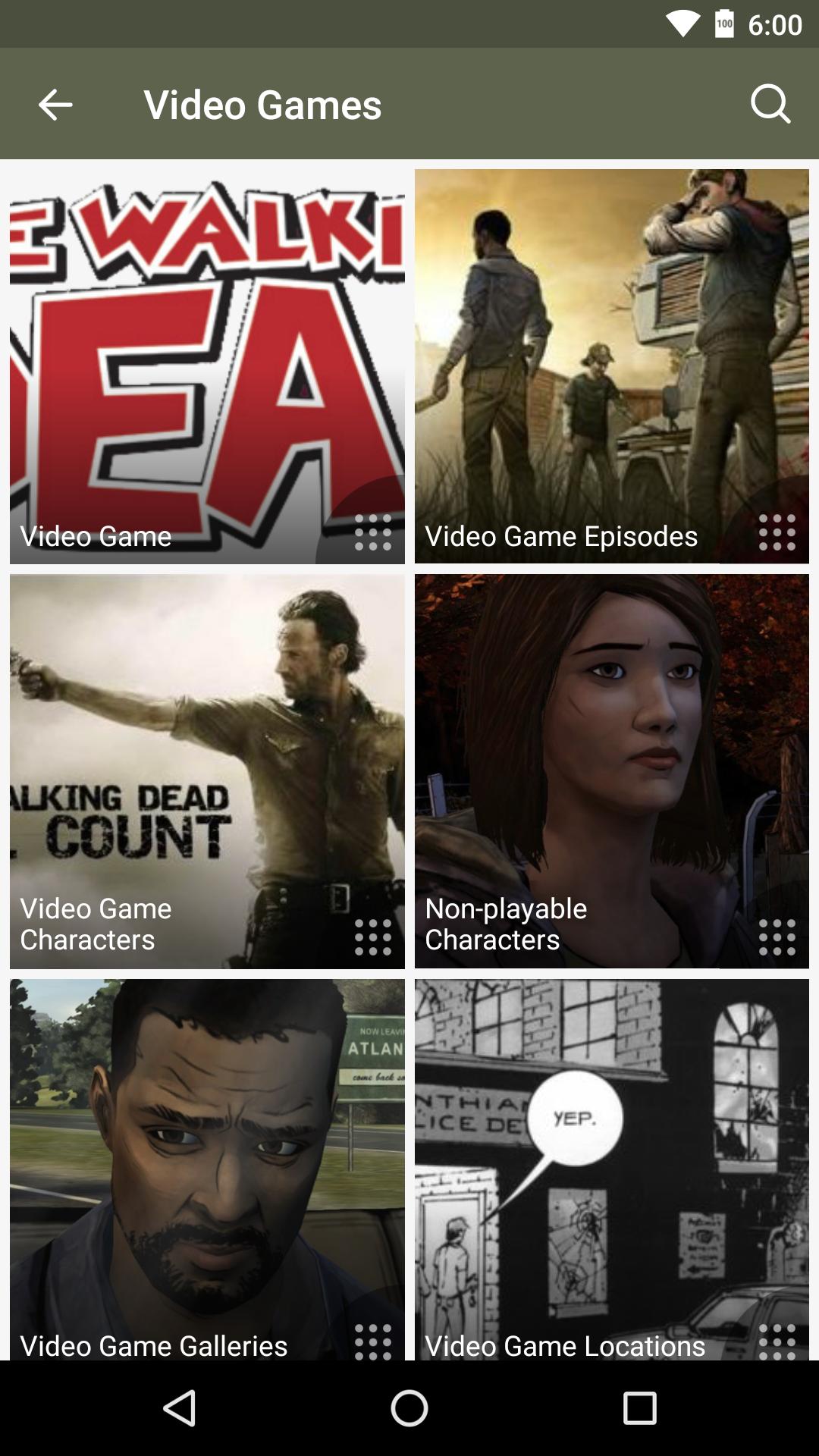Open search in Video Games
Screen dimensions: 819x1456
tap(770, 104)
